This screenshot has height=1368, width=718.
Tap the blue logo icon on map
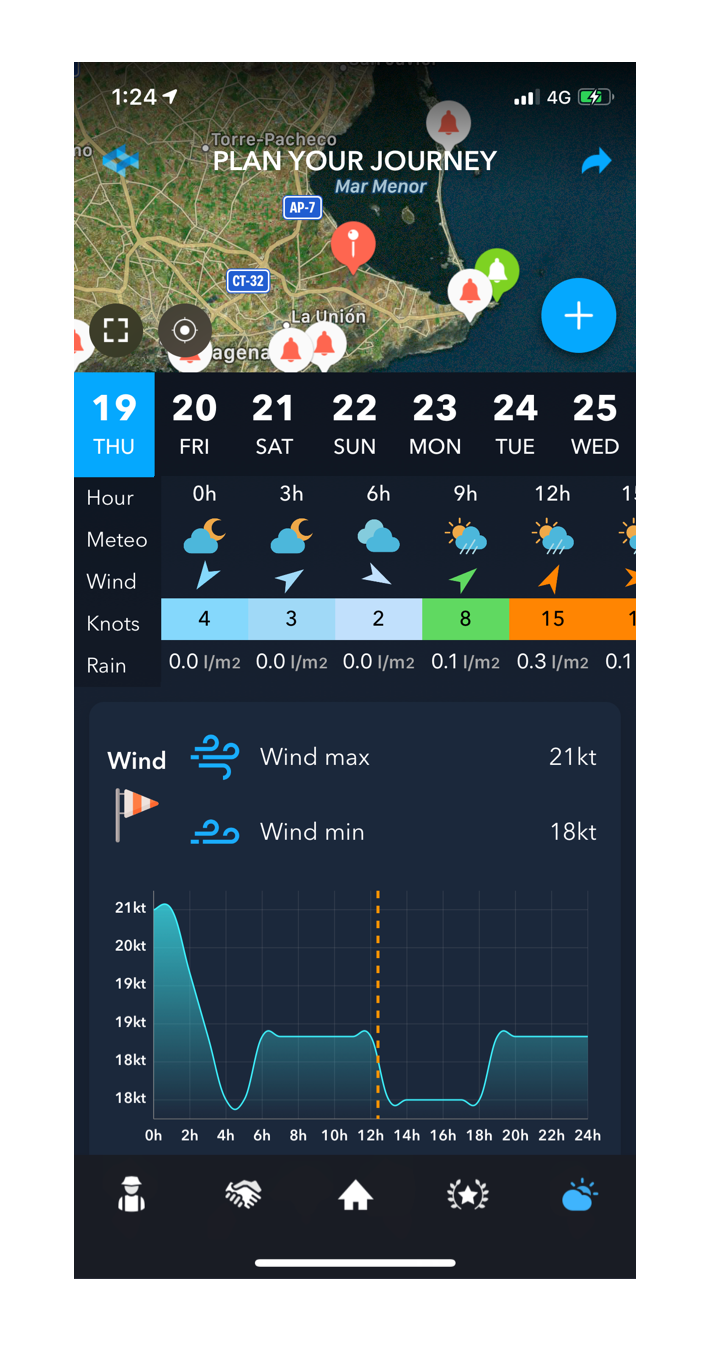coord(121,161)
